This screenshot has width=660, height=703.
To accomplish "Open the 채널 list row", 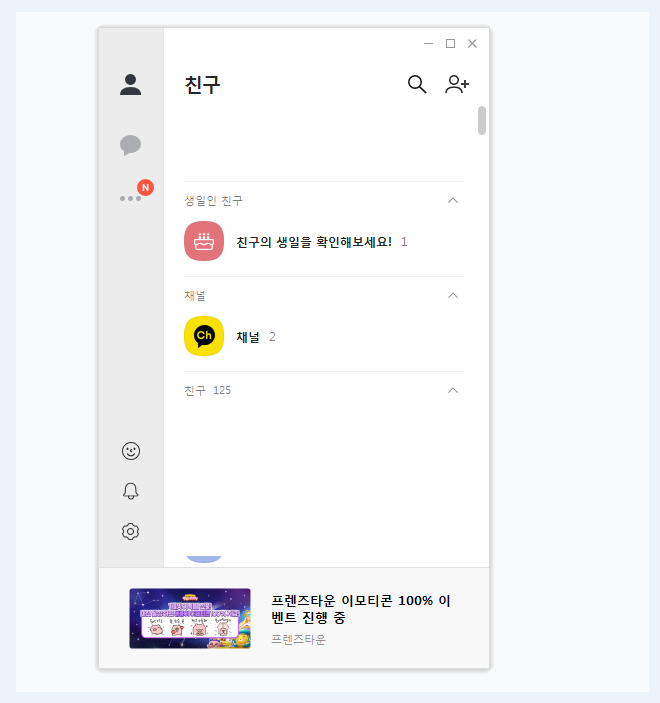I will (x=325, y=336).
